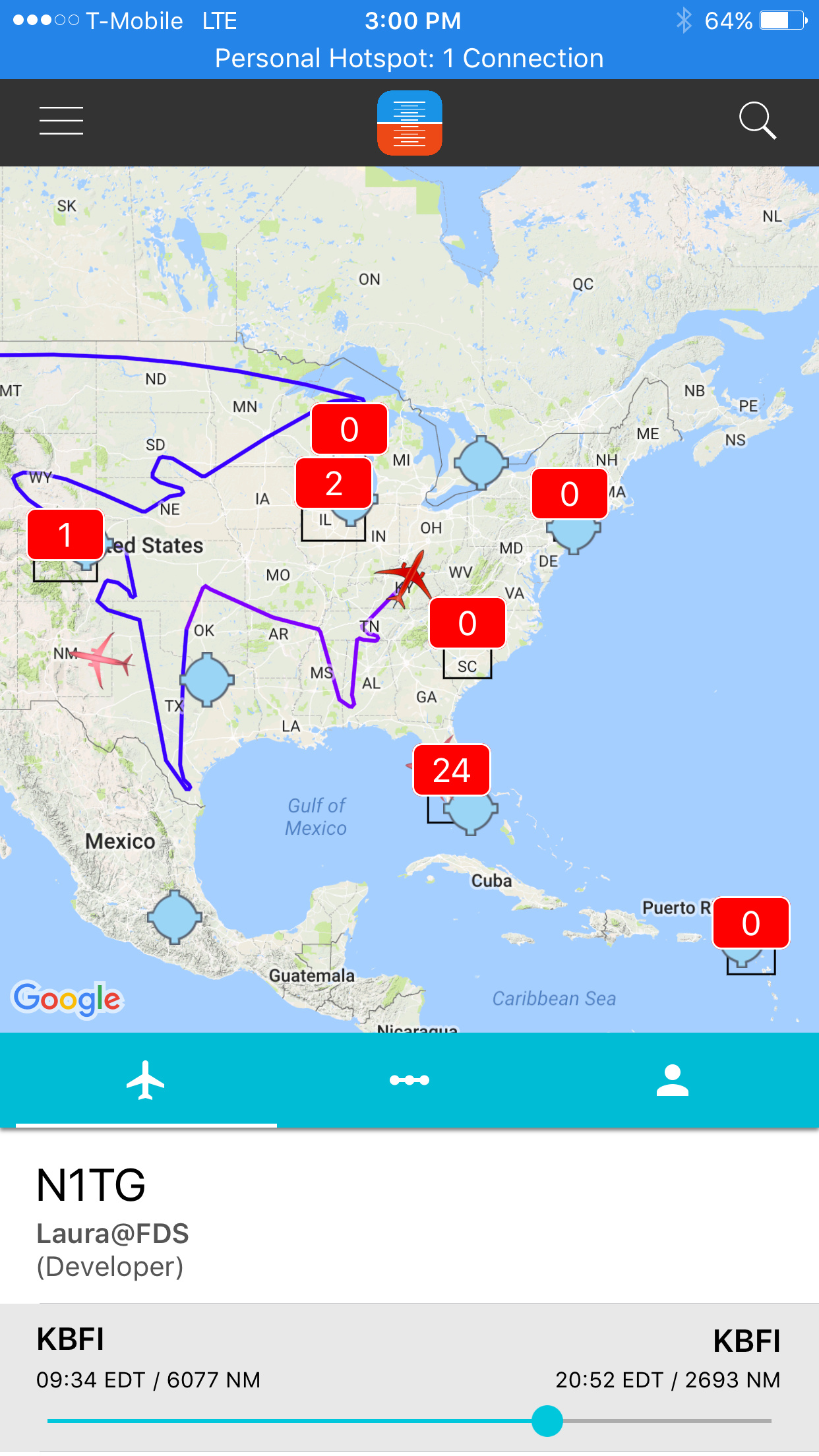Select the red marker showing 2

point(334,483)
